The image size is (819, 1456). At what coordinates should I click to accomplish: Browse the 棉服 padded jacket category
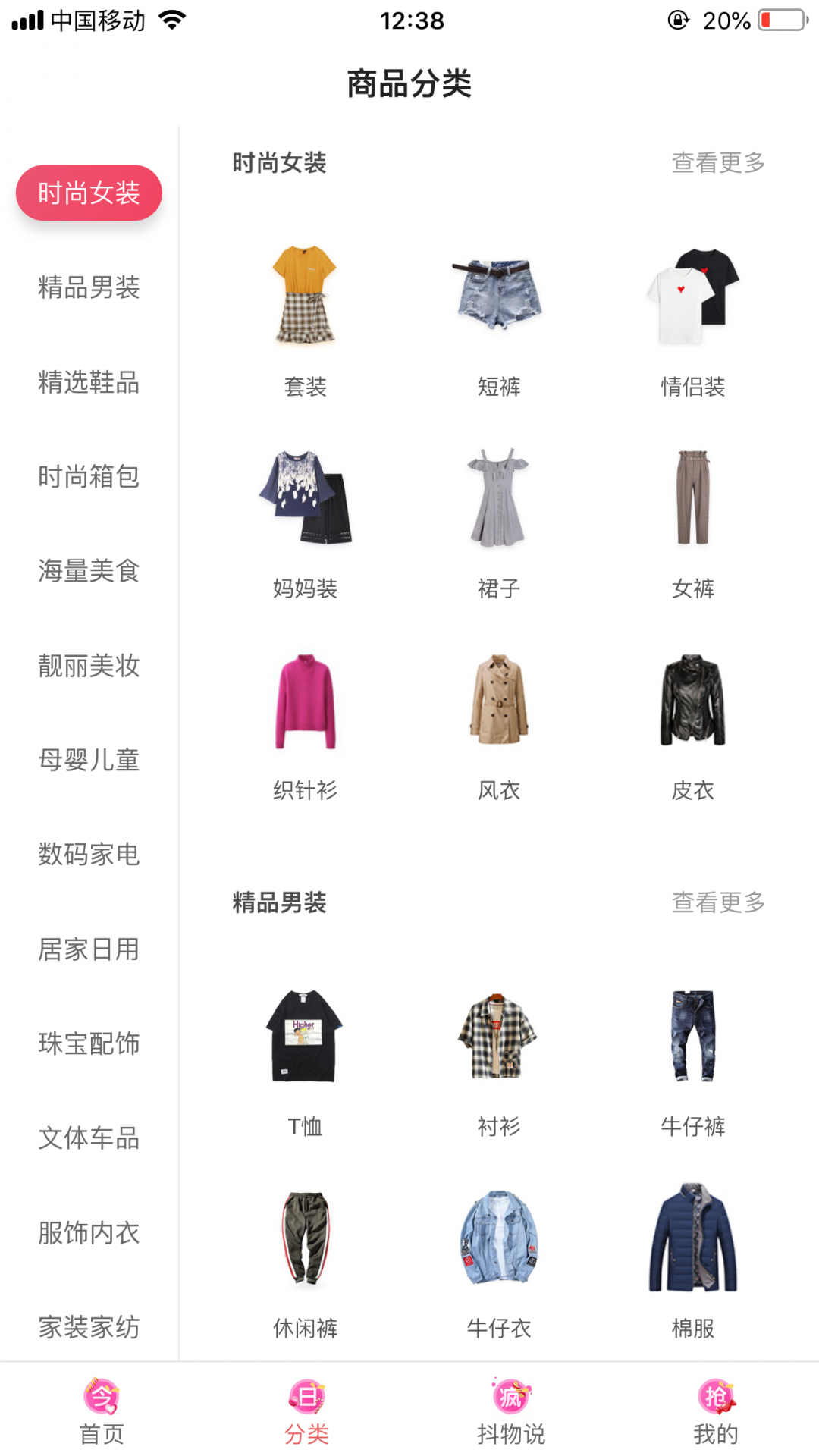click(692, 1260)
